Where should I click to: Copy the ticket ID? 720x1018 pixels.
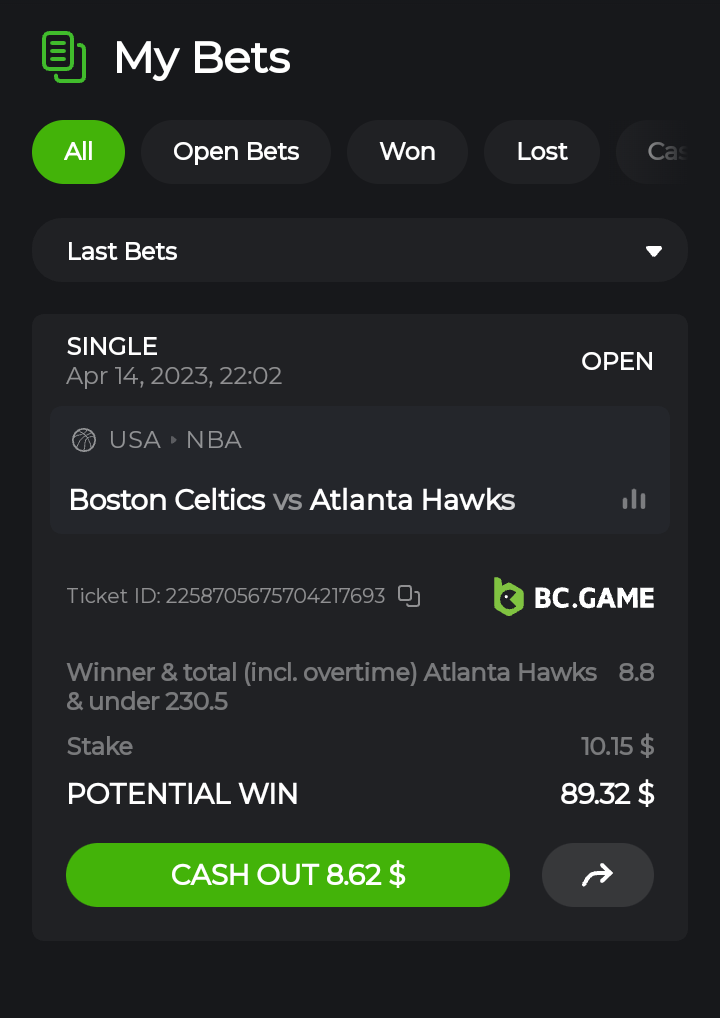click(409, 596)
